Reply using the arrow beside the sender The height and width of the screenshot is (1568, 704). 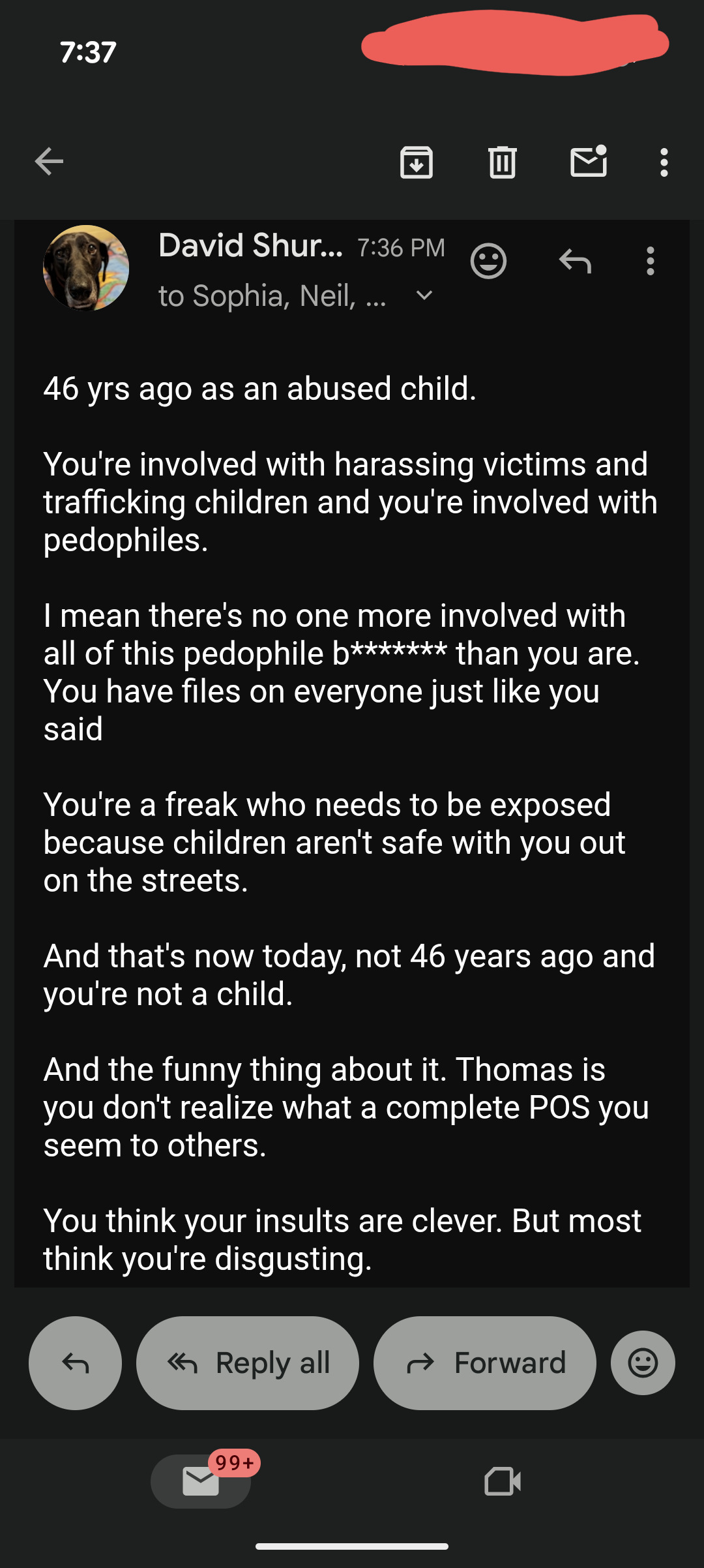(575, 262)
